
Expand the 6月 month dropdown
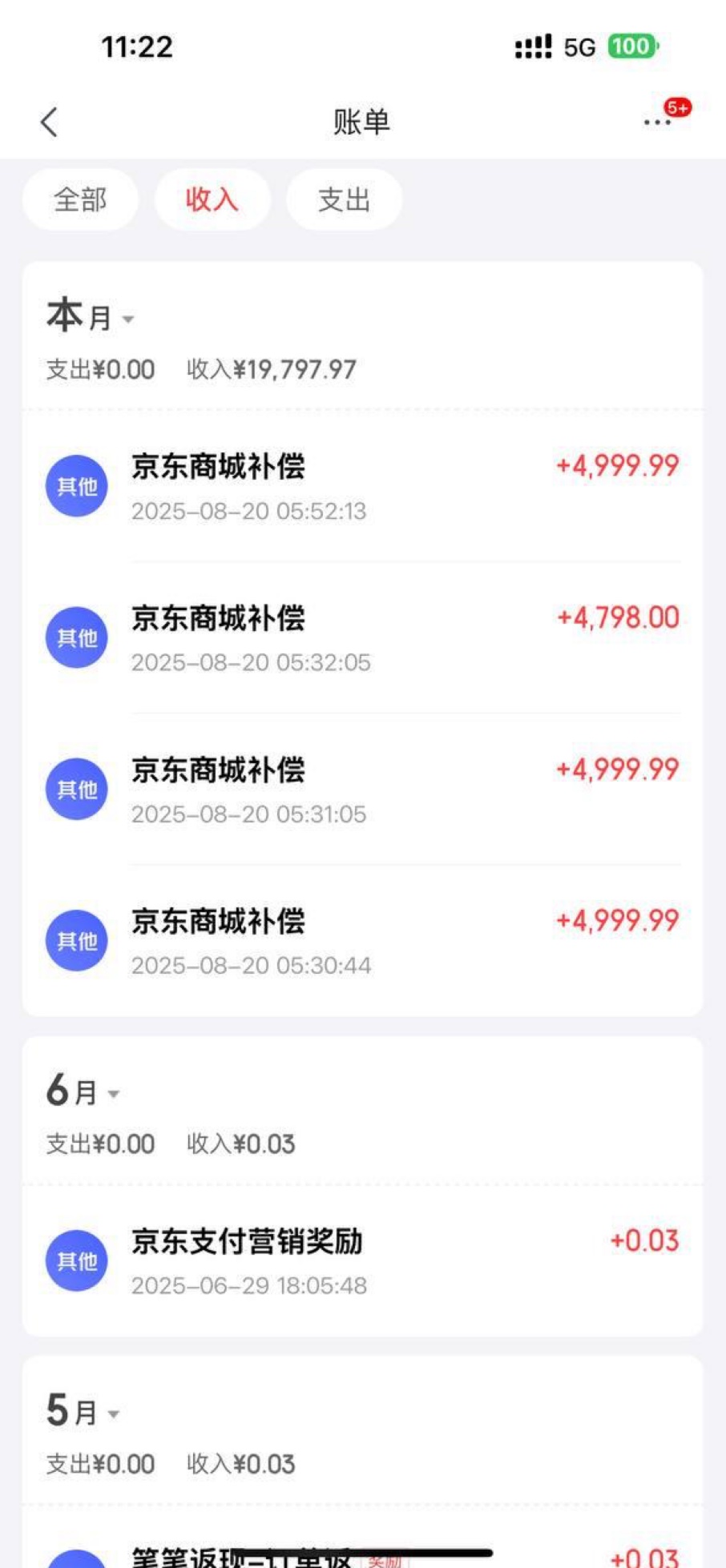[x=83, y=1092]
